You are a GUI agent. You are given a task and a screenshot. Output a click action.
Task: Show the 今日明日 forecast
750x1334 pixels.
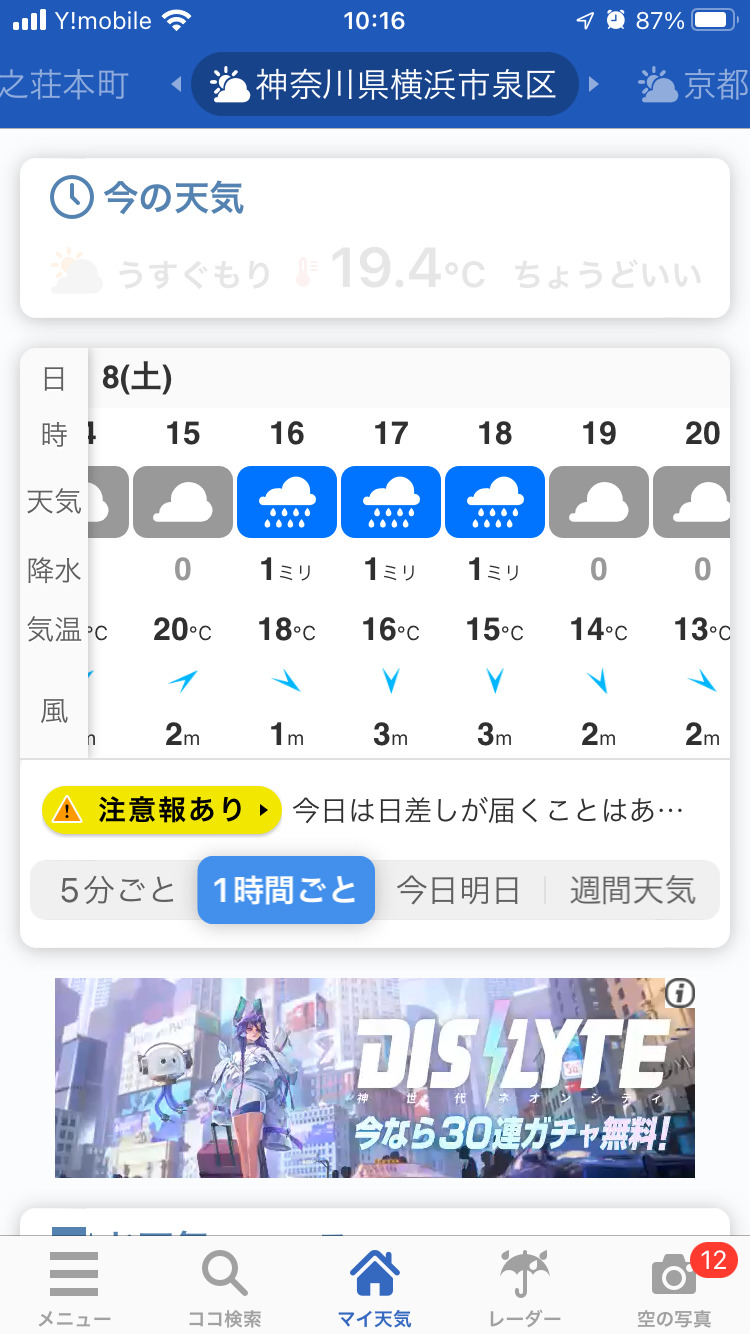(458, 890)
